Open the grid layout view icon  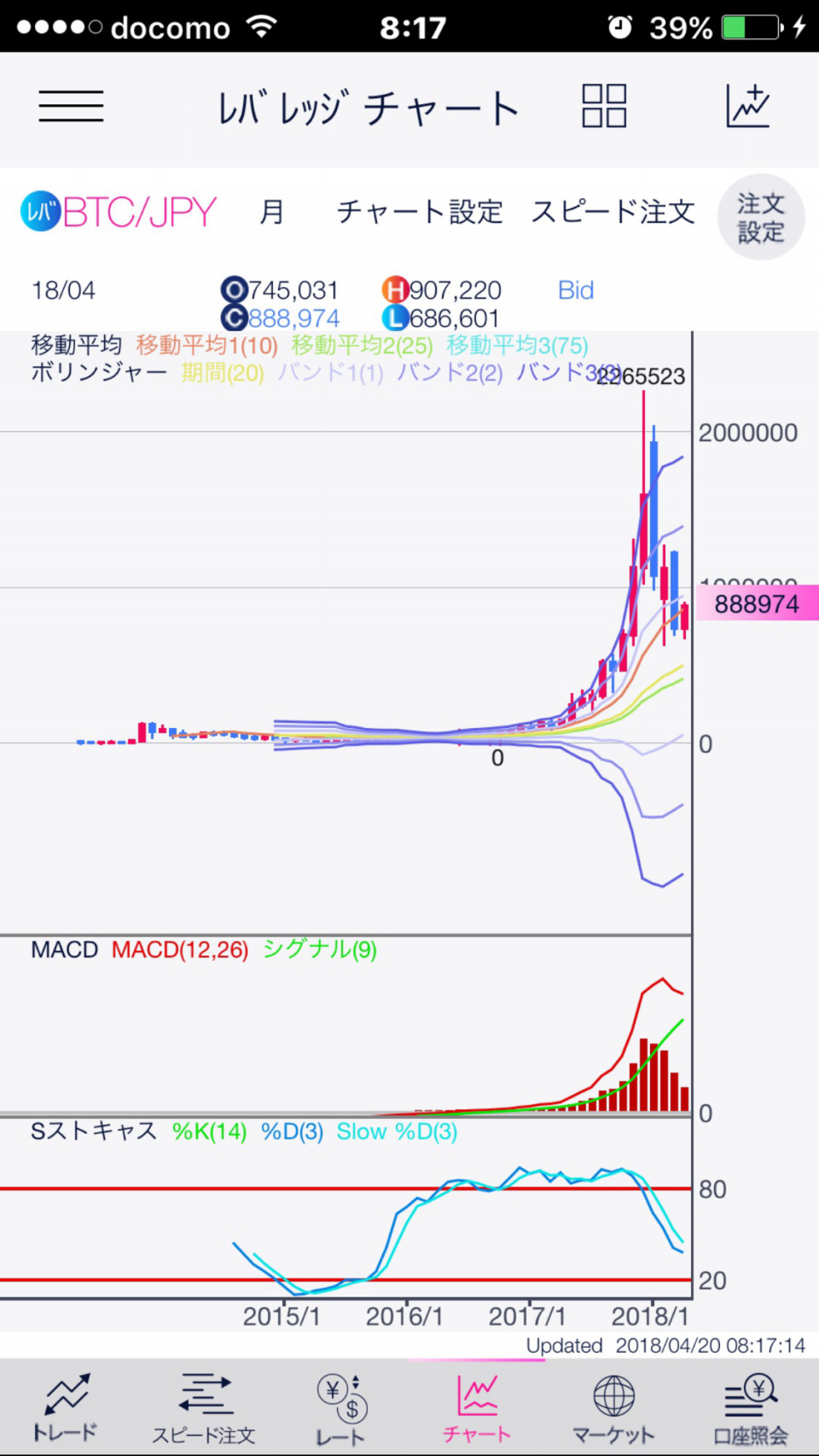point(604,107)
